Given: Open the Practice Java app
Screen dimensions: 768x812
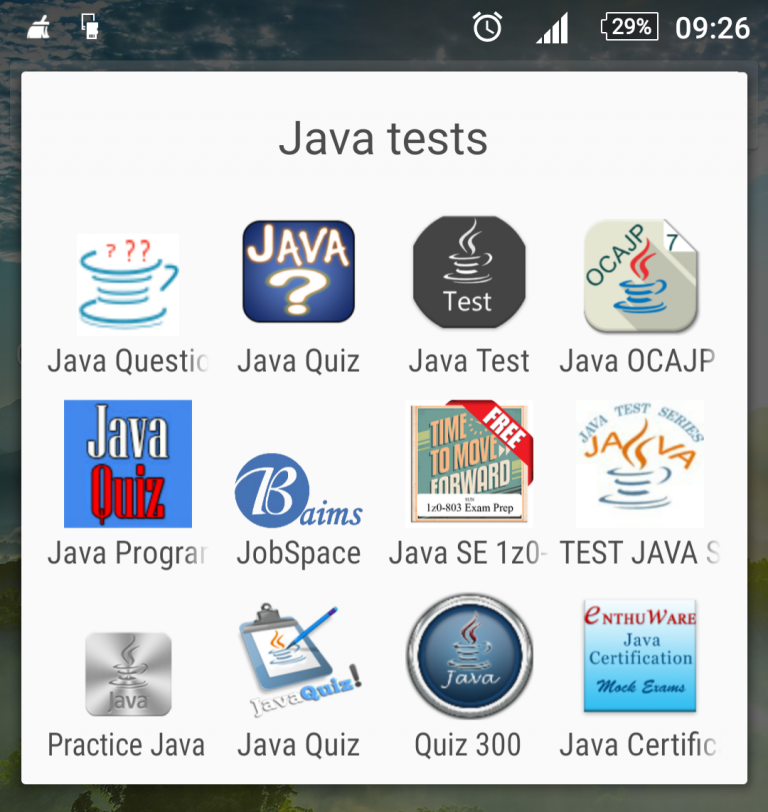Looking at the screenshot, I should point(128,674).
